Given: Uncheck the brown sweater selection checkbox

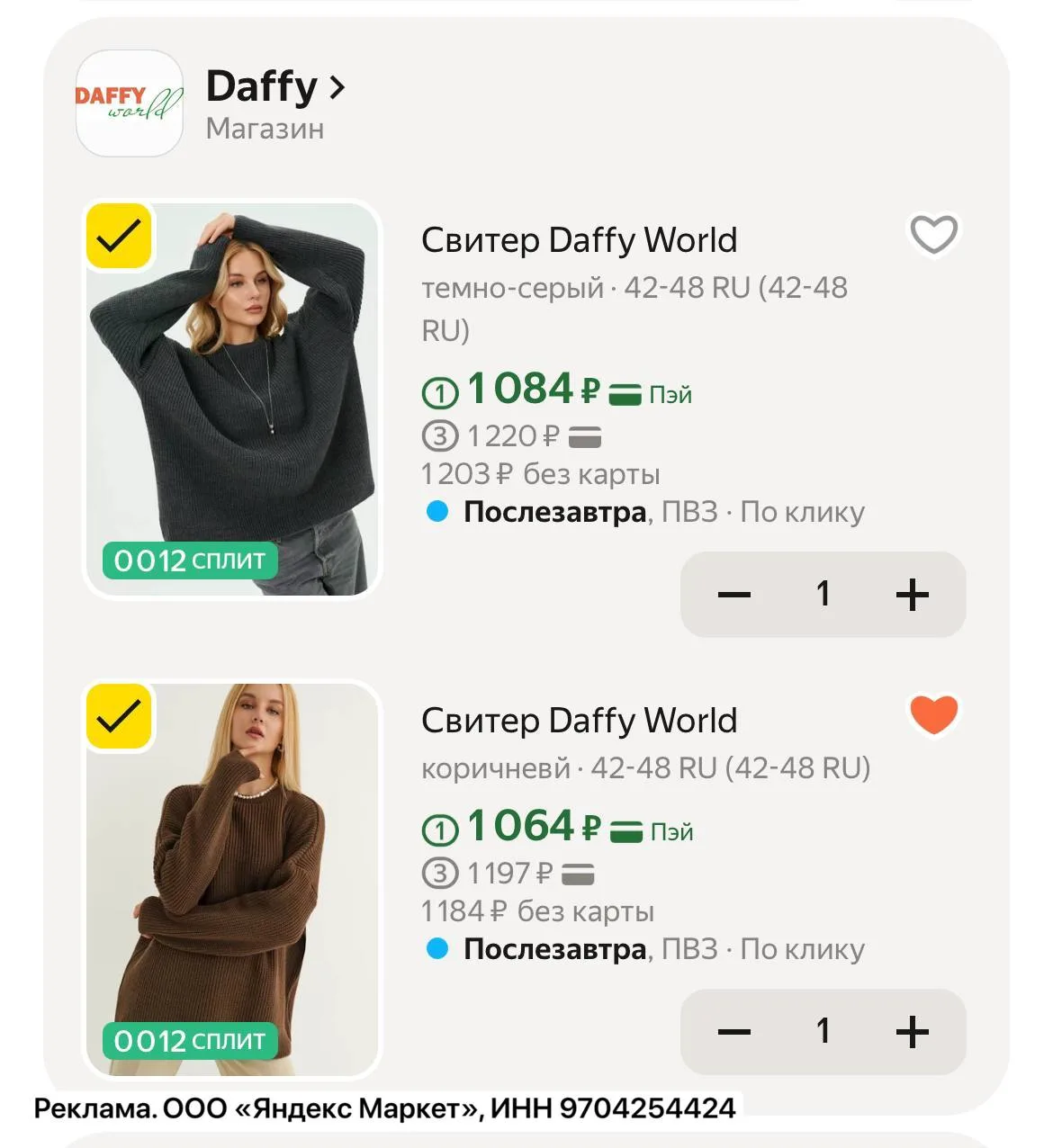Looking at the screenshot, I should pyautogui.click(x=119, y=717).
